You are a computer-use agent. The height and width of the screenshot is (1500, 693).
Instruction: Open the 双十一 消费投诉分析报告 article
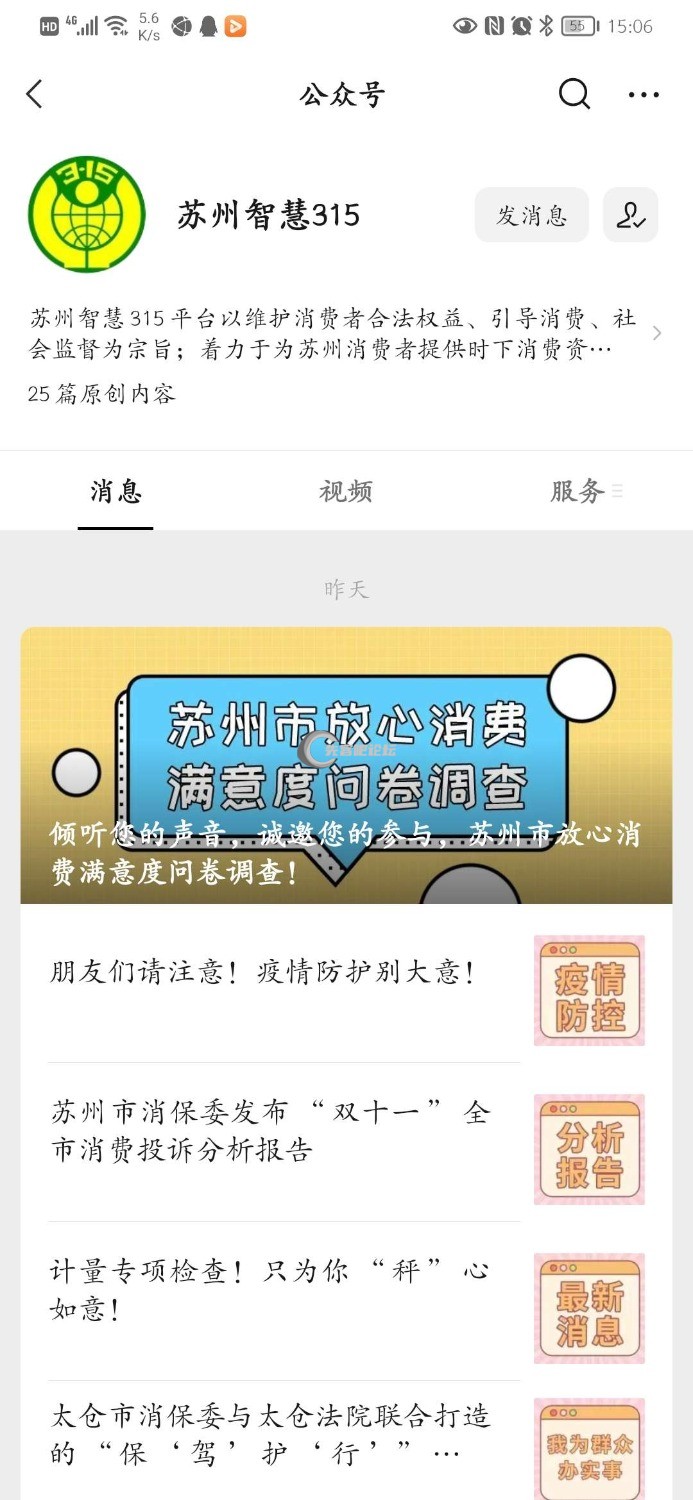270,1130
